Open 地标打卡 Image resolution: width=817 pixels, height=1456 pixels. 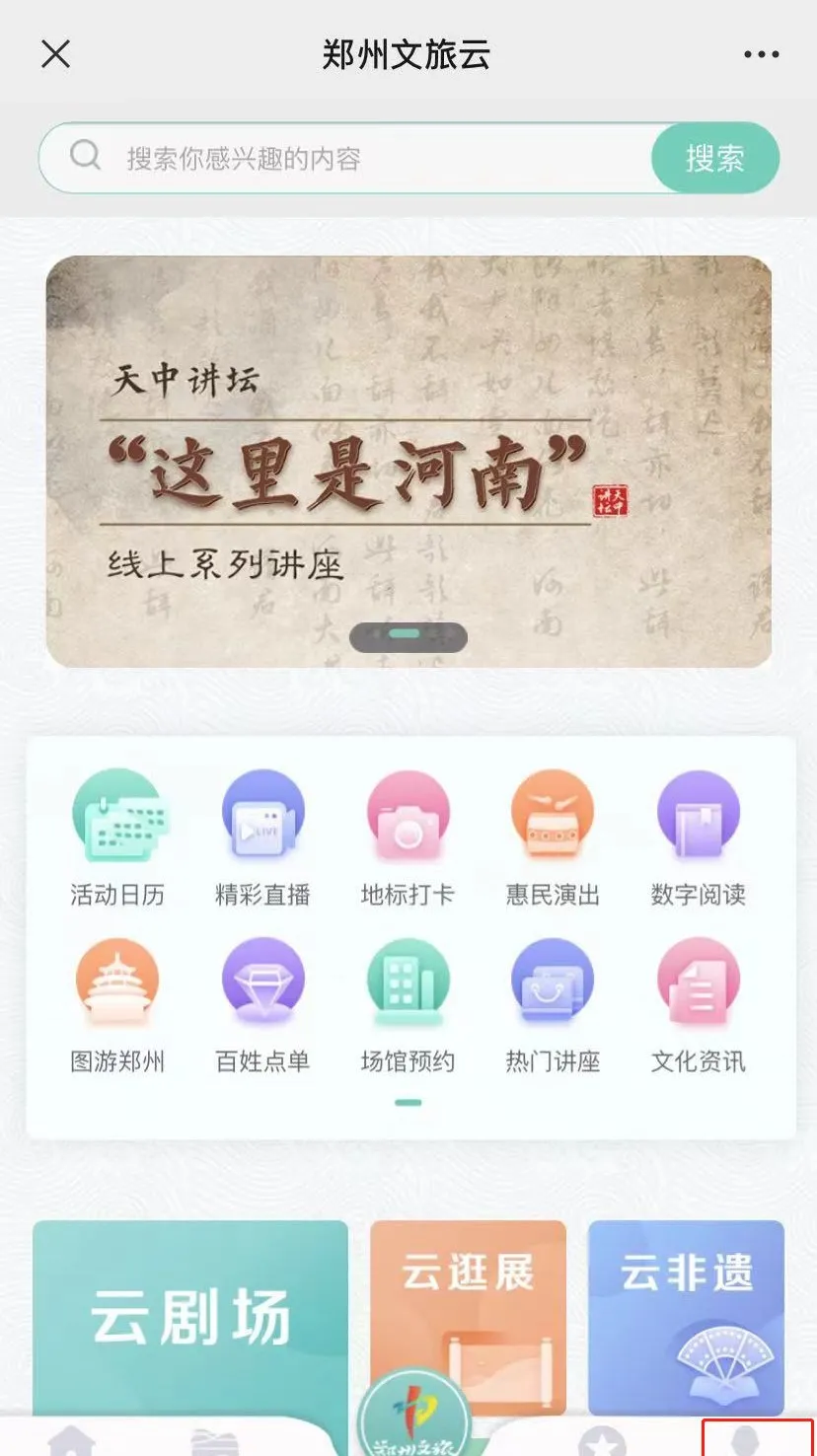tap(408, 837)
